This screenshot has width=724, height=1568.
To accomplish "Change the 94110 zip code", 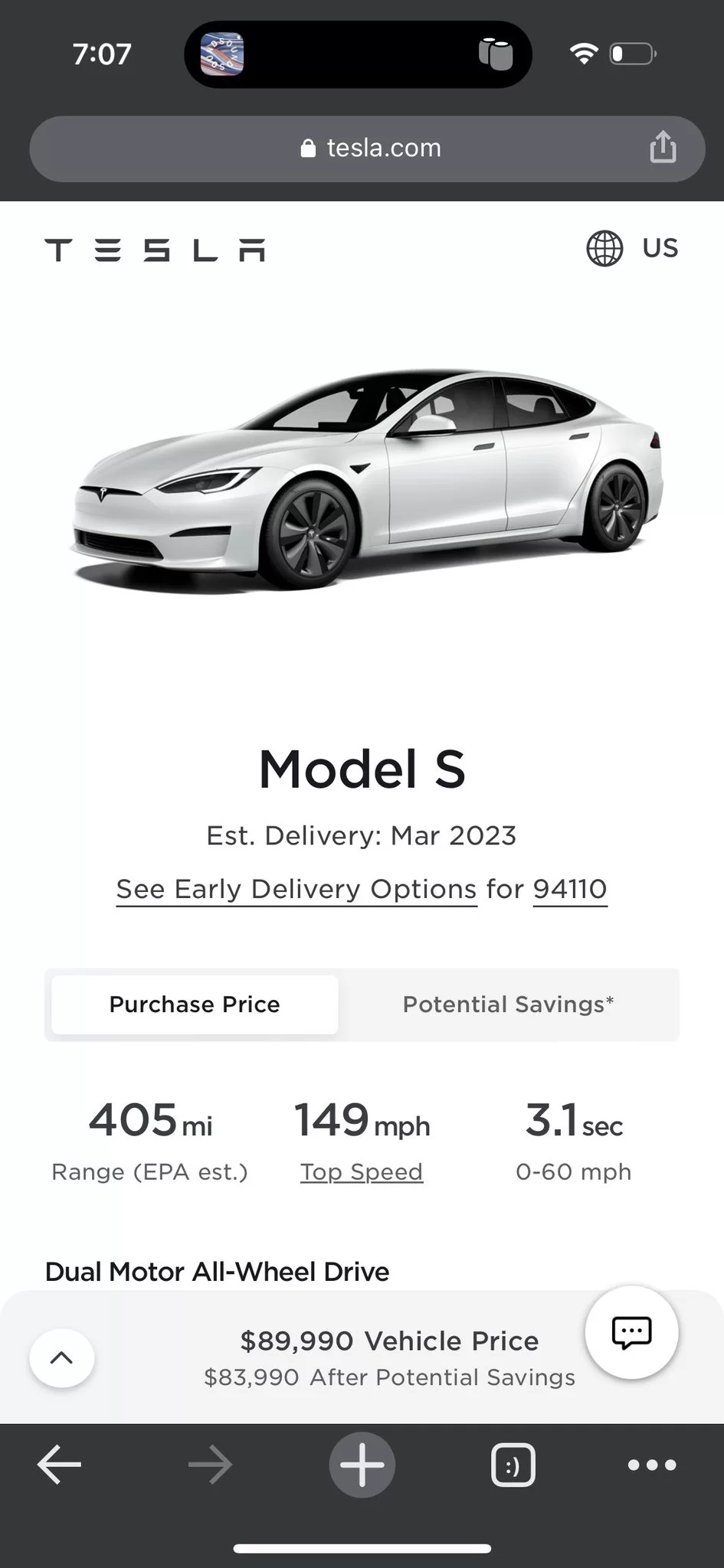I will pyautogui.click(x=570, y=889).
